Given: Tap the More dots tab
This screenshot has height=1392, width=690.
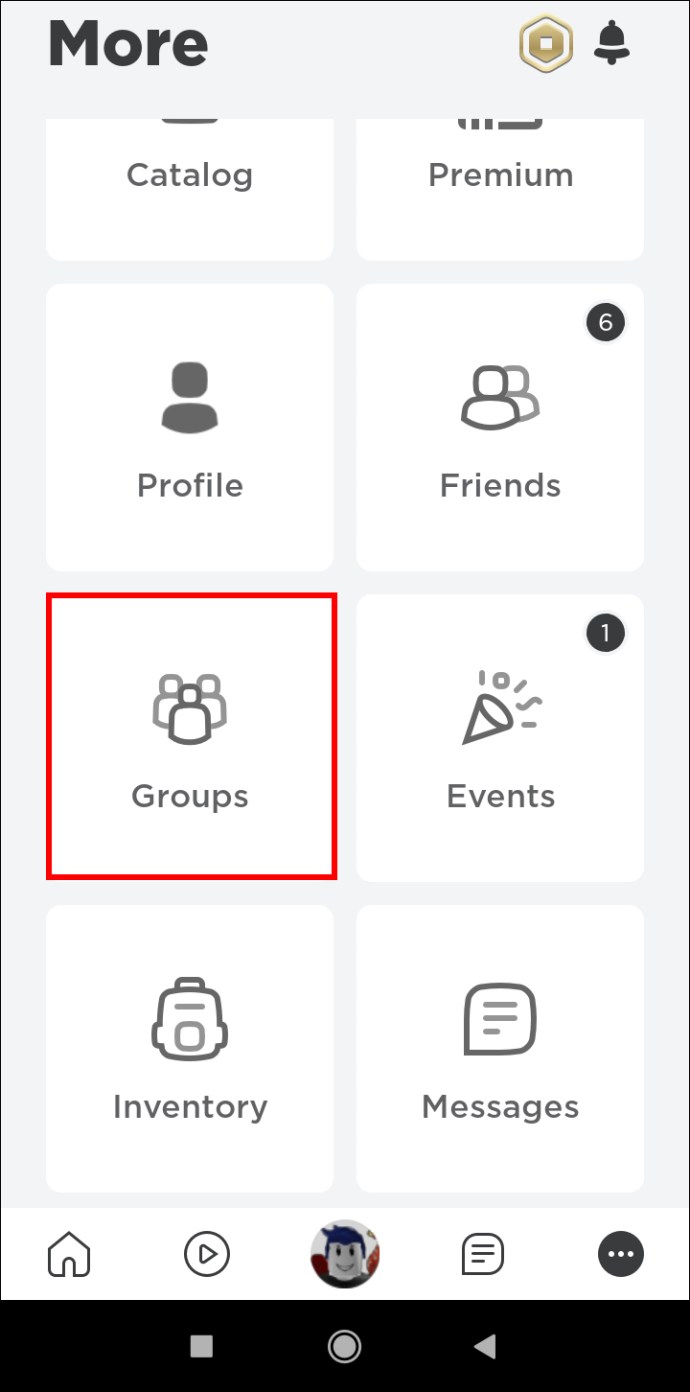Looking at the screenshot, I should pos(620,1254).
